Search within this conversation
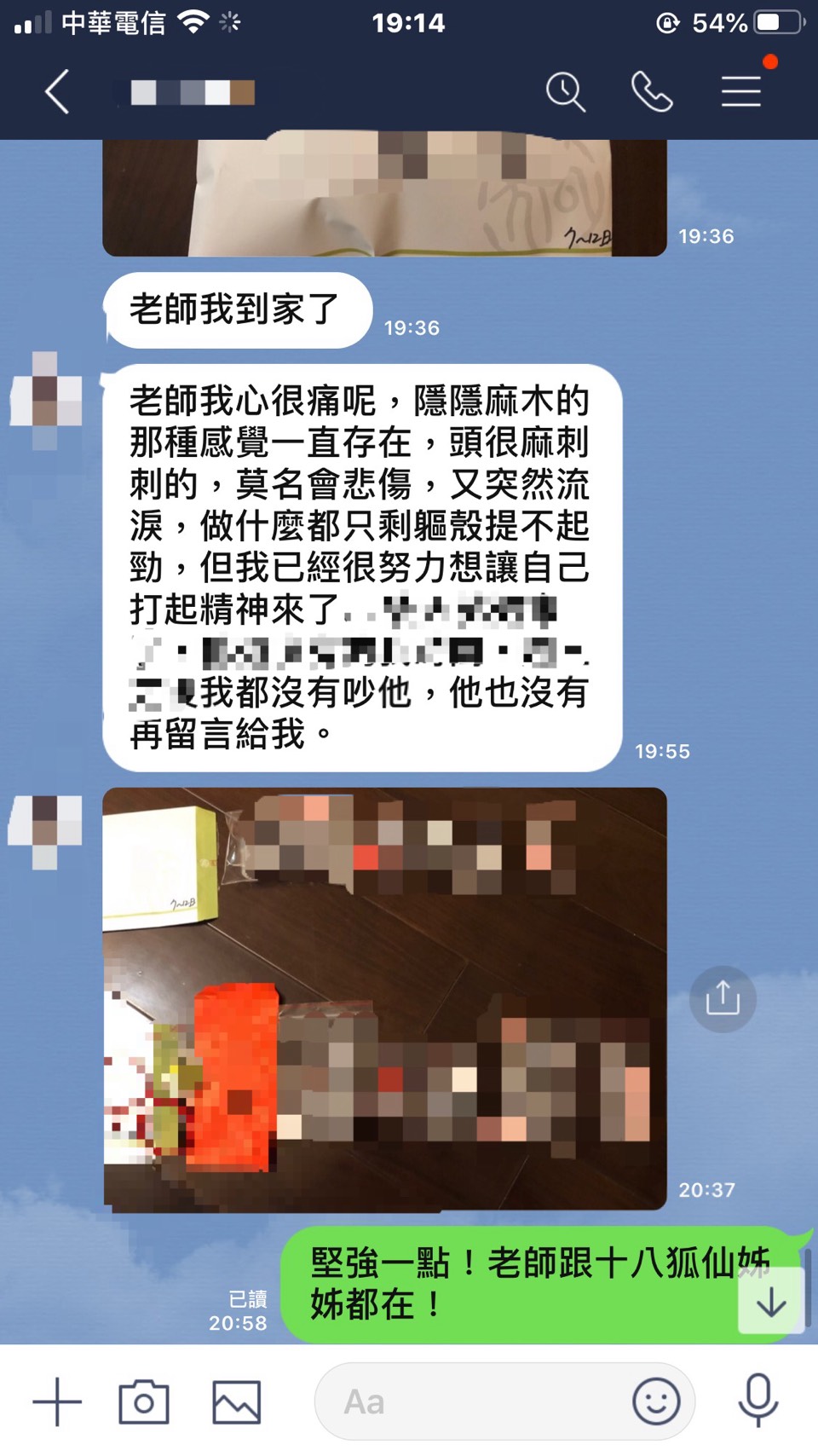 pos(565,92)
